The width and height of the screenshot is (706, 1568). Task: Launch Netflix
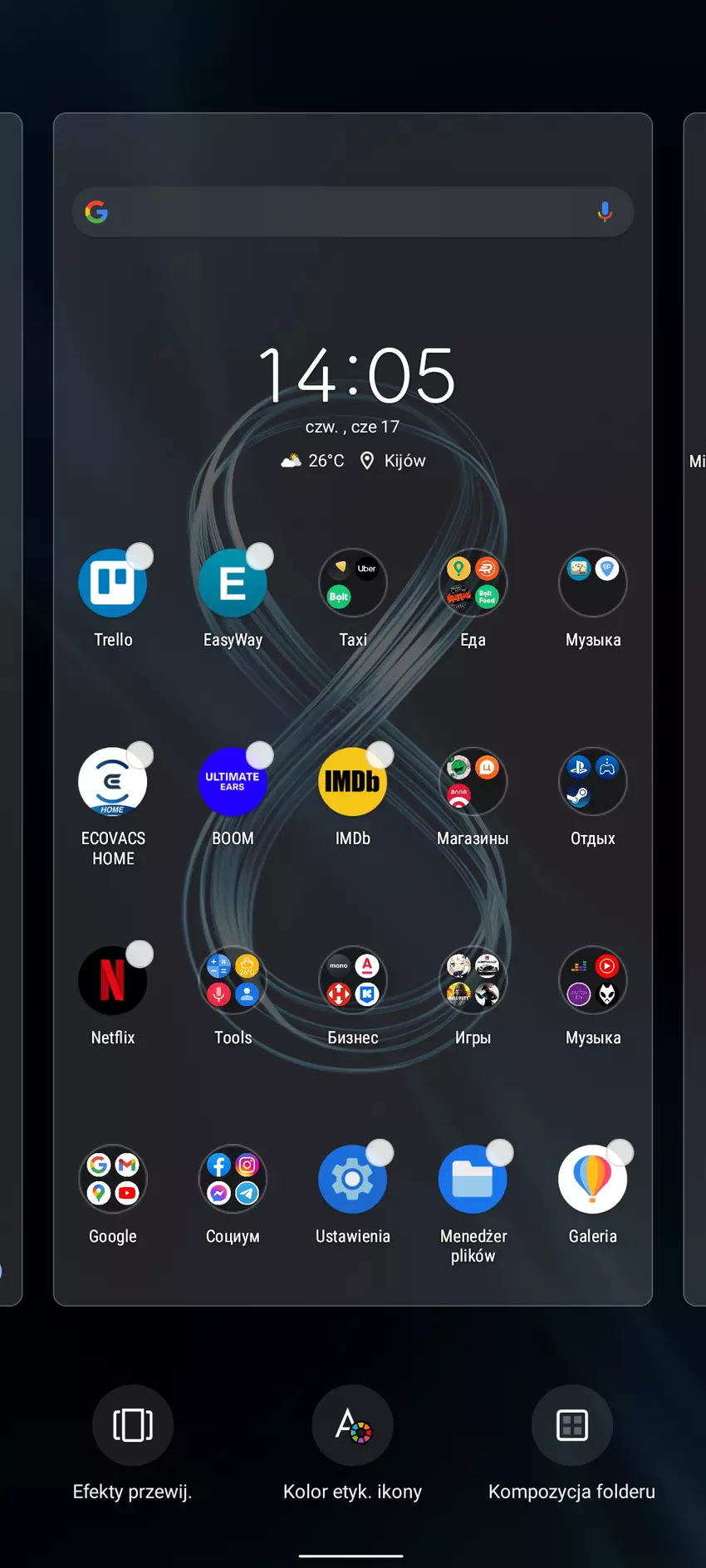click(113, 980)
